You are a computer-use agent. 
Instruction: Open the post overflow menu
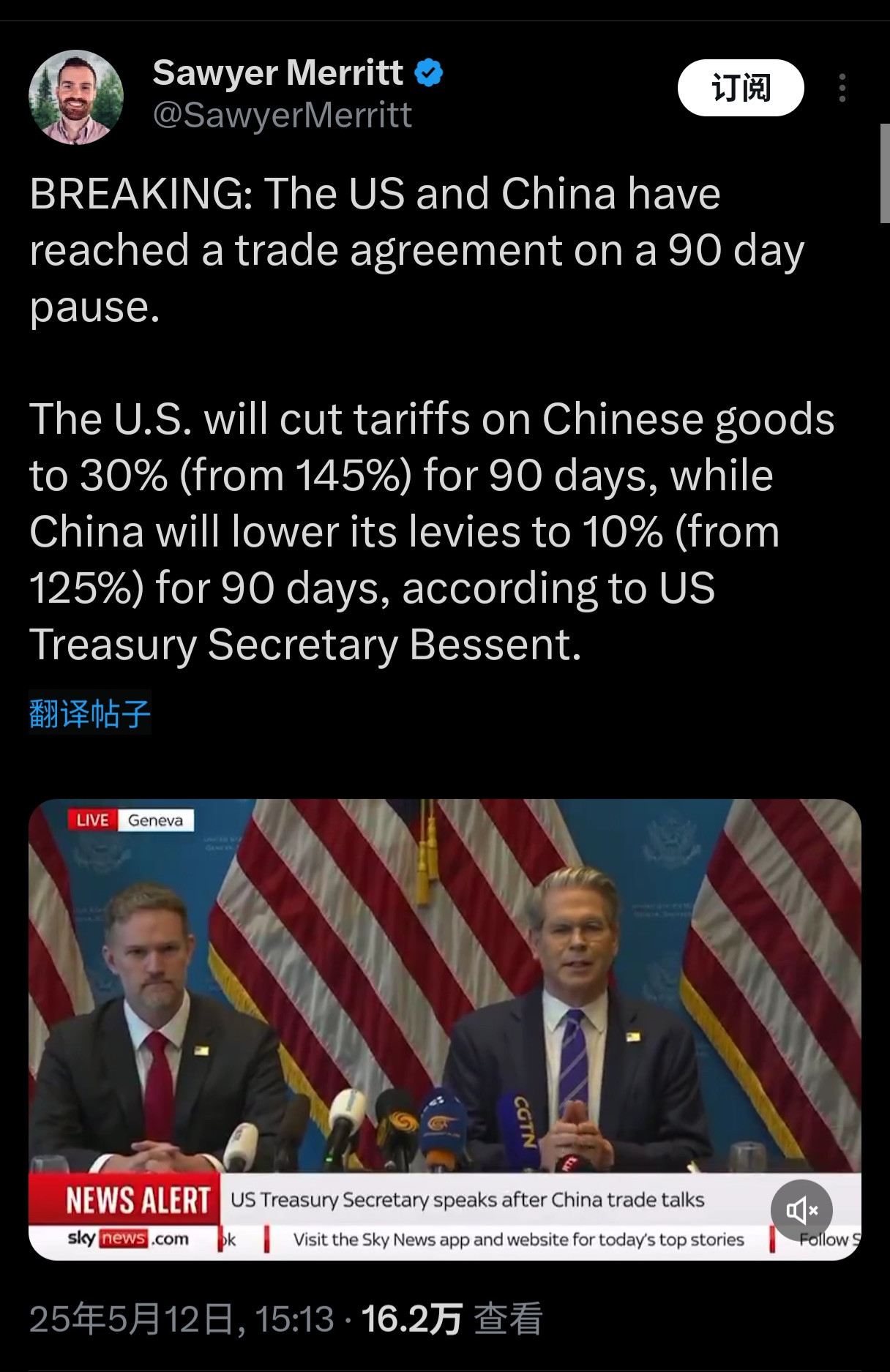coord(842,88)
